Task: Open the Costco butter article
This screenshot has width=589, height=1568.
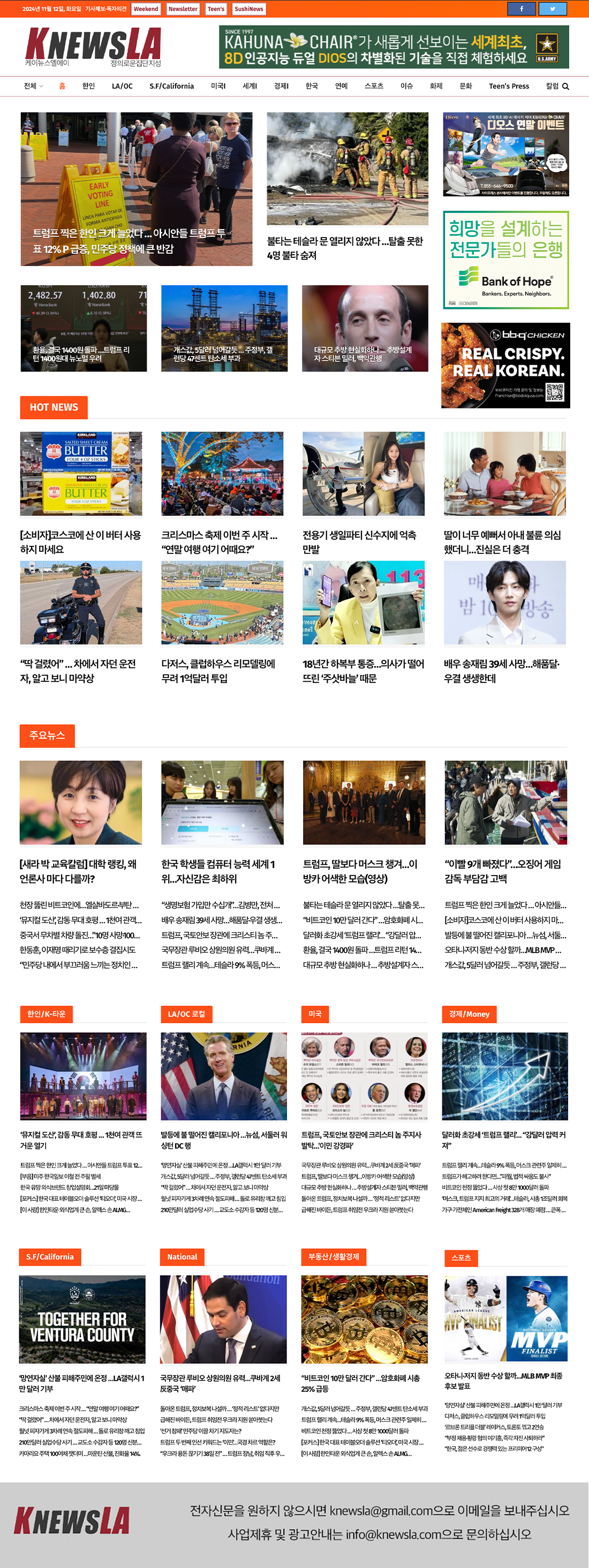Action: tap(80, 541)
